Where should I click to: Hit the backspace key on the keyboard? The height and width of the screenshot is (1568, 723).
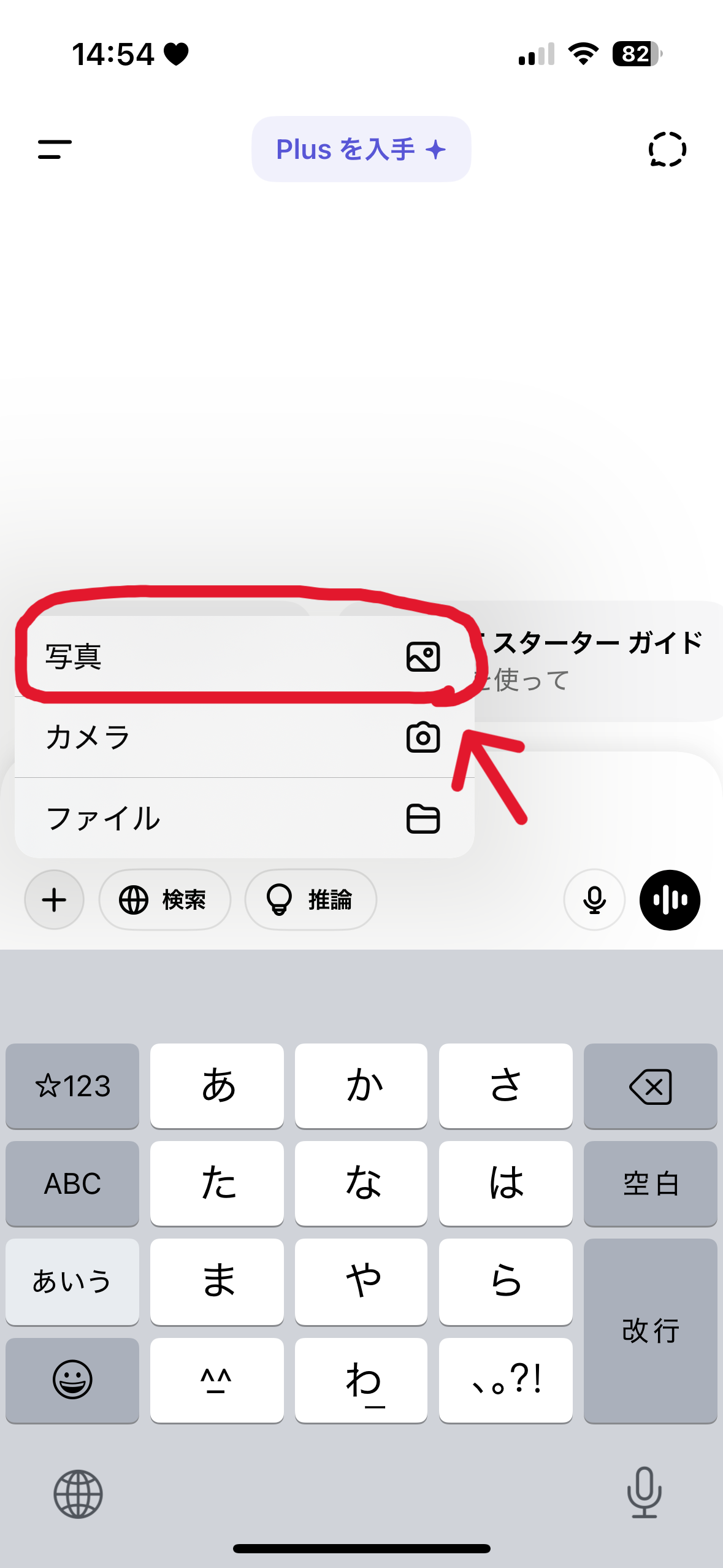point(650,1086)
